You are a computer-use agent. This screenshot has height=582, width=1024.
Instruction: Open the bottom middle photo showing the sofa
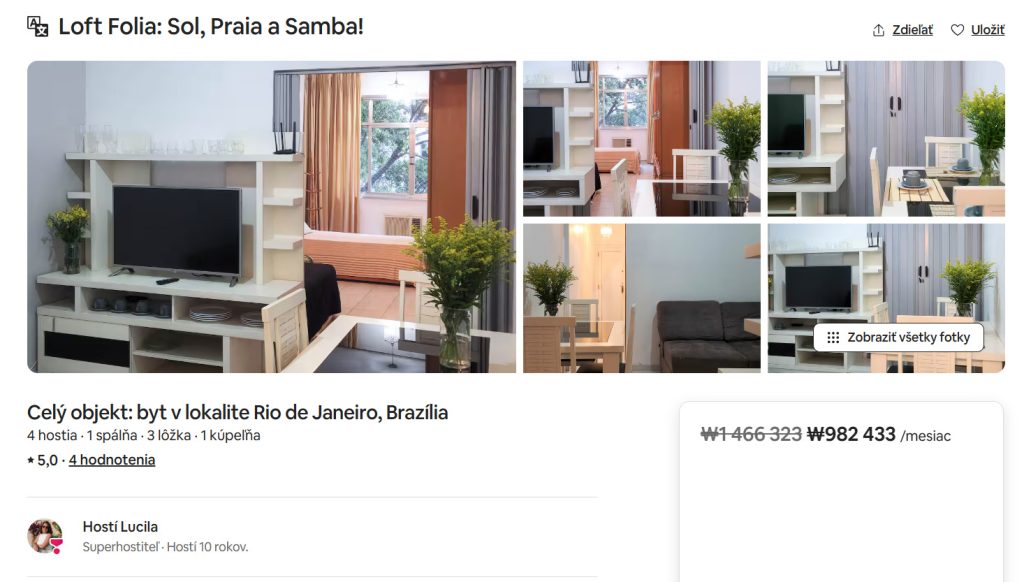point(641,298)
